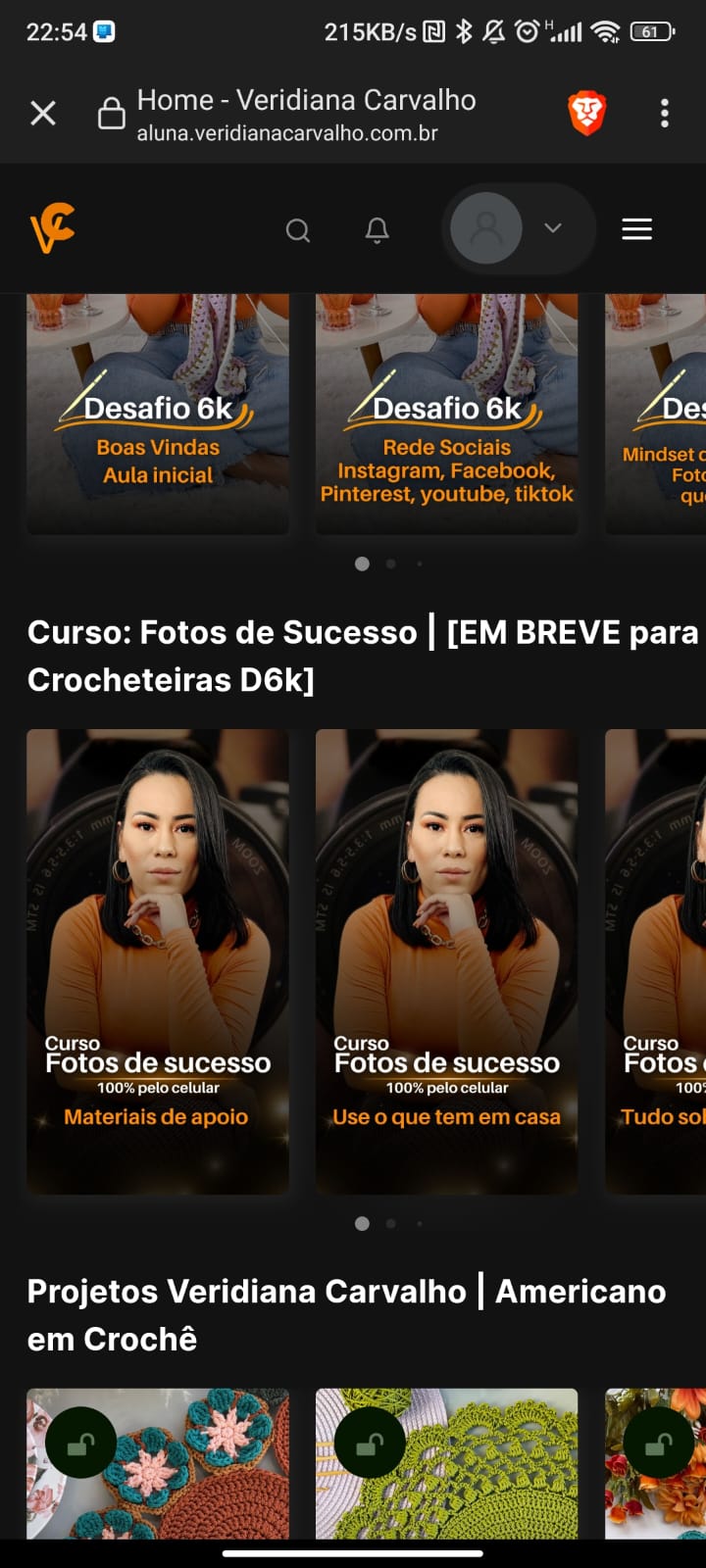Open Desafio 6k Boas Vindas Aula inicial
Screen dimensions: 706x1568
(158, 414)
